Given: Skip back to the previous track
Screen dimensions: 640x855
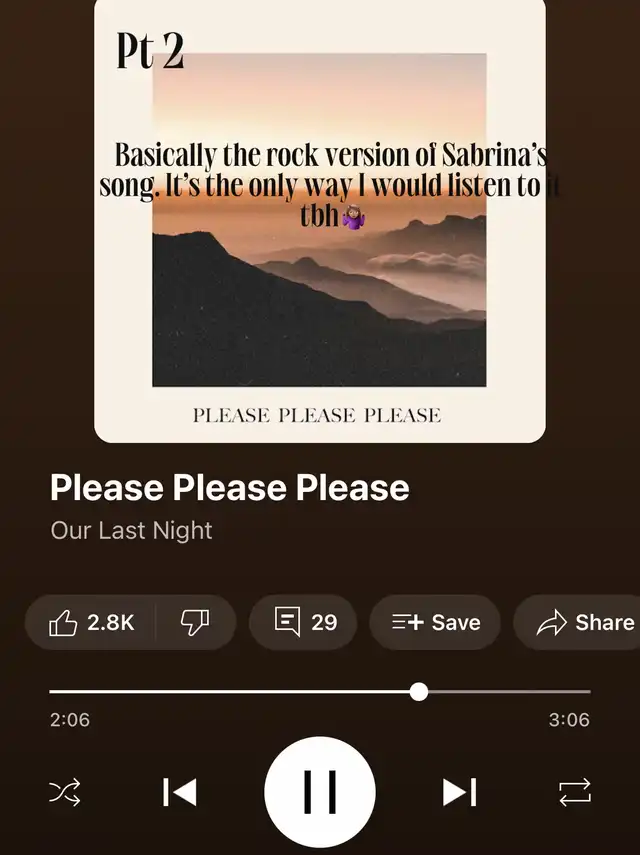Looking at the screenshot, I should coord(180,793).
